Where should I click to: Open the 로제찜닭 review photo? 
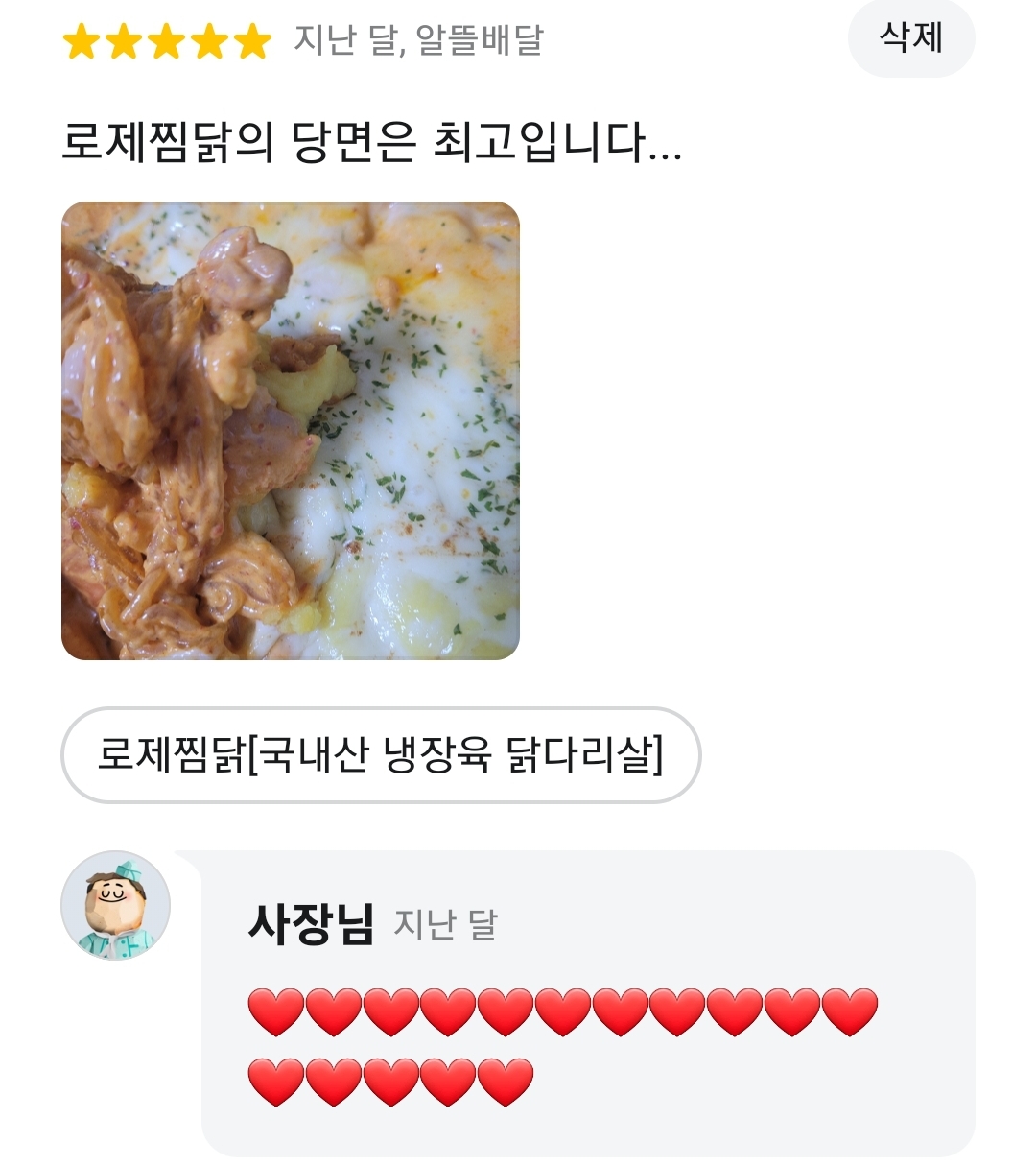[x=291, y=430]
